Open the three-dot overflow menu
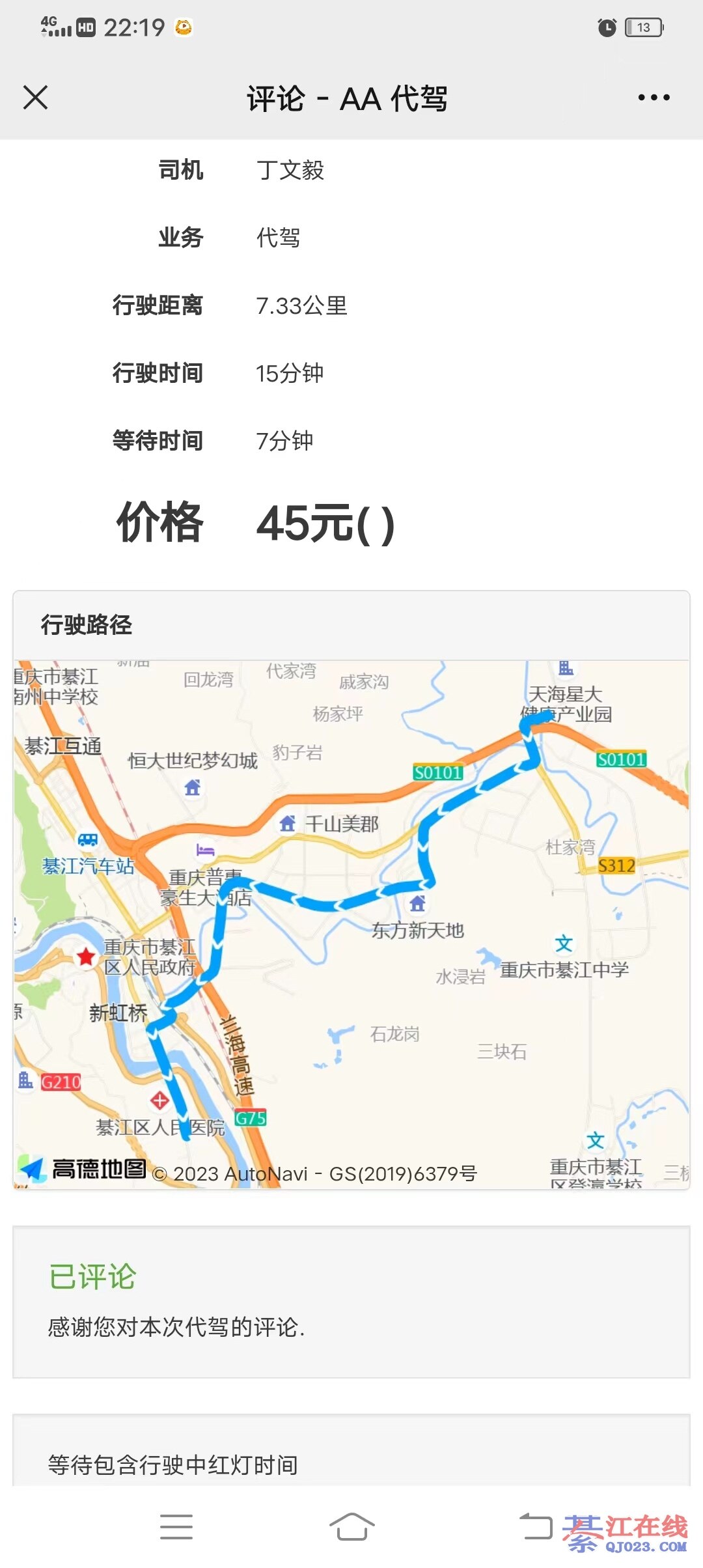The width and height of the screenshot is (703, 1568). point(654,98)
